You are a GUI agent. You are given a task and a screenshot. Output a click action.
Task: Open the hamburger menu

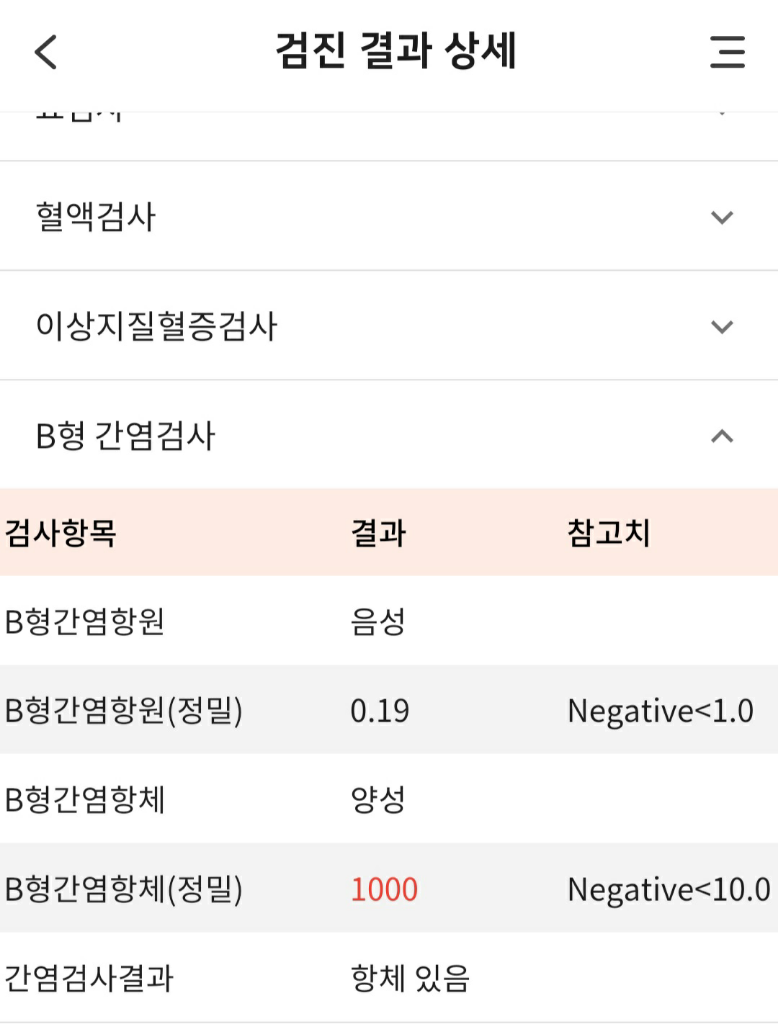727,52
